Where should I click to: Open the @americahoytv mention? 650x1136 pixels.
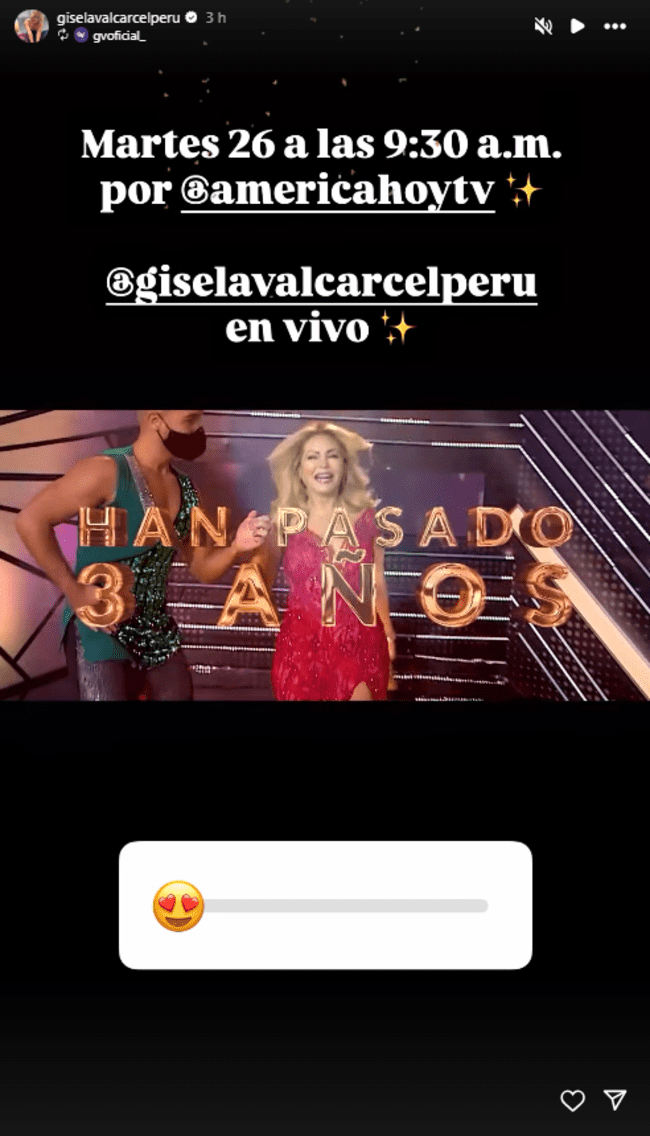tap(339, 192)
